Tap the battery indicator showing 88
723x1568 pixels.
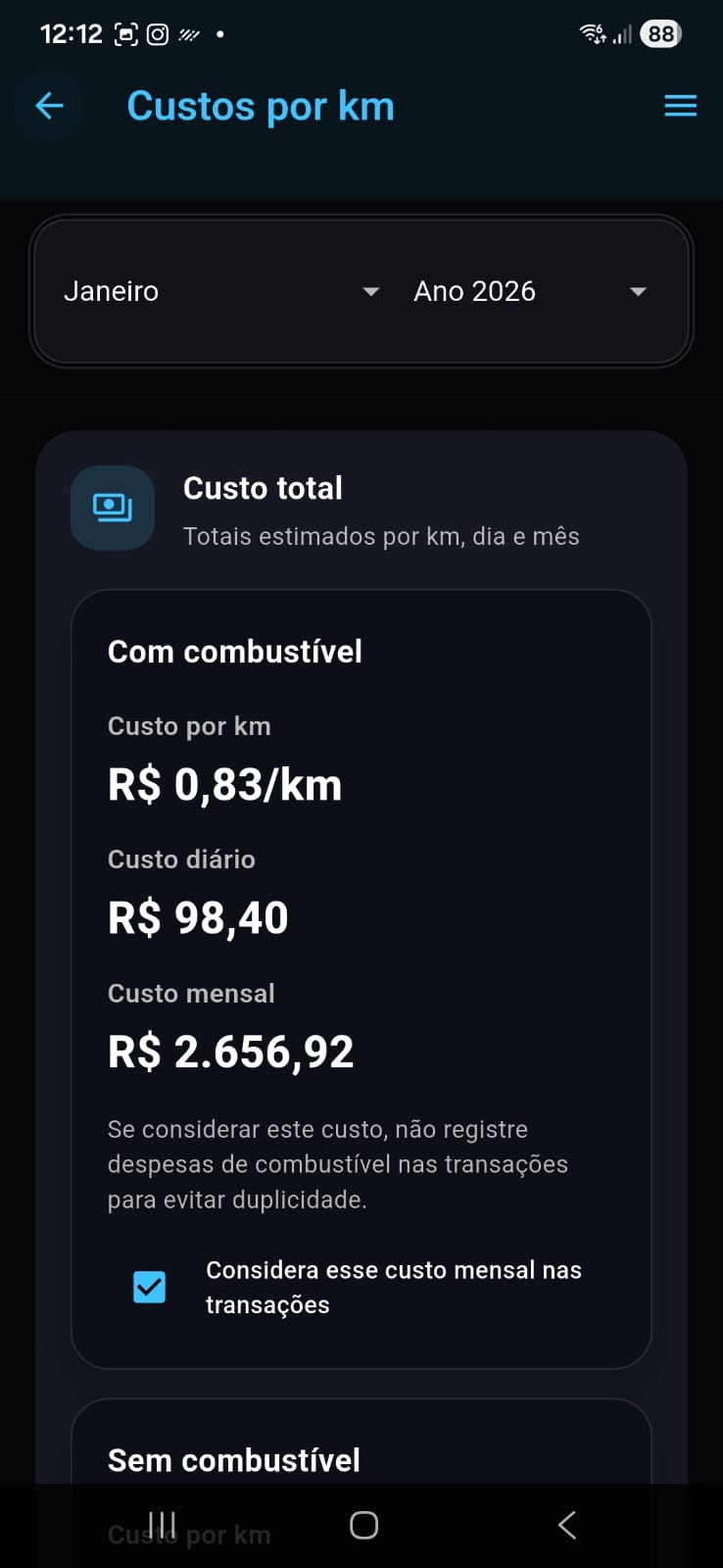coord(660,32)
